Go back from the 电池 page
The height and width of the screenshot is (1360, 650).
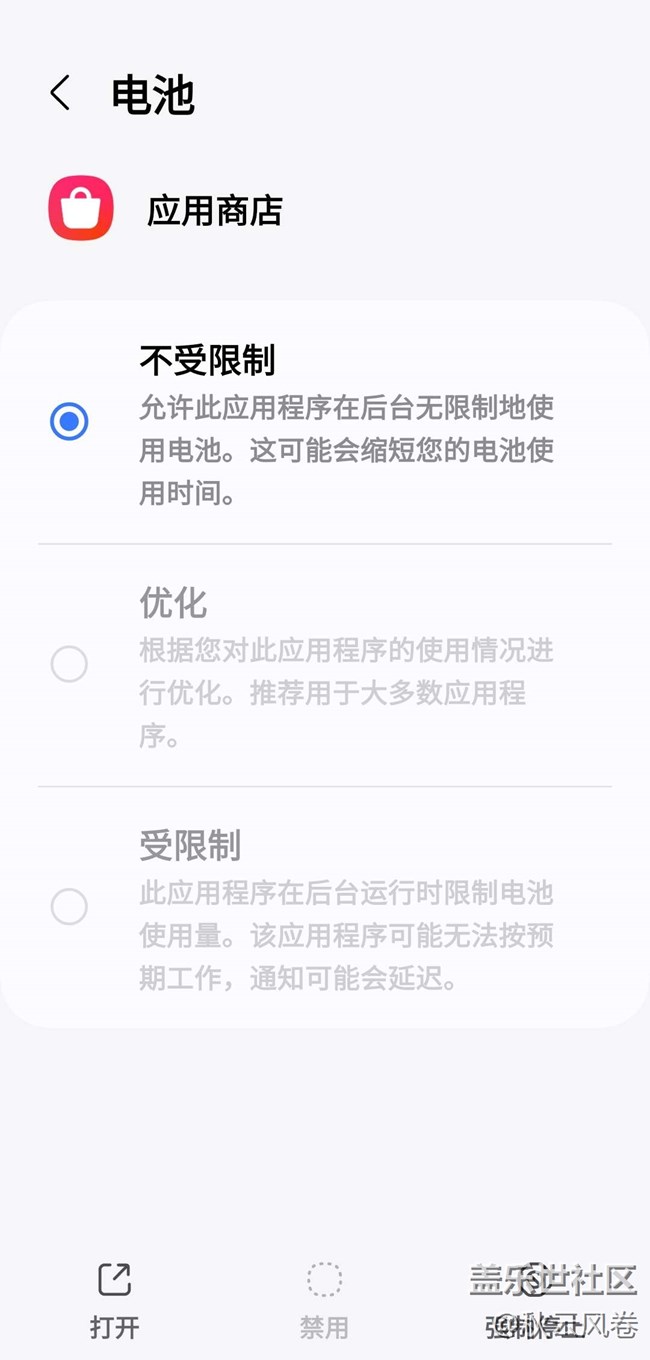(60, 94)
